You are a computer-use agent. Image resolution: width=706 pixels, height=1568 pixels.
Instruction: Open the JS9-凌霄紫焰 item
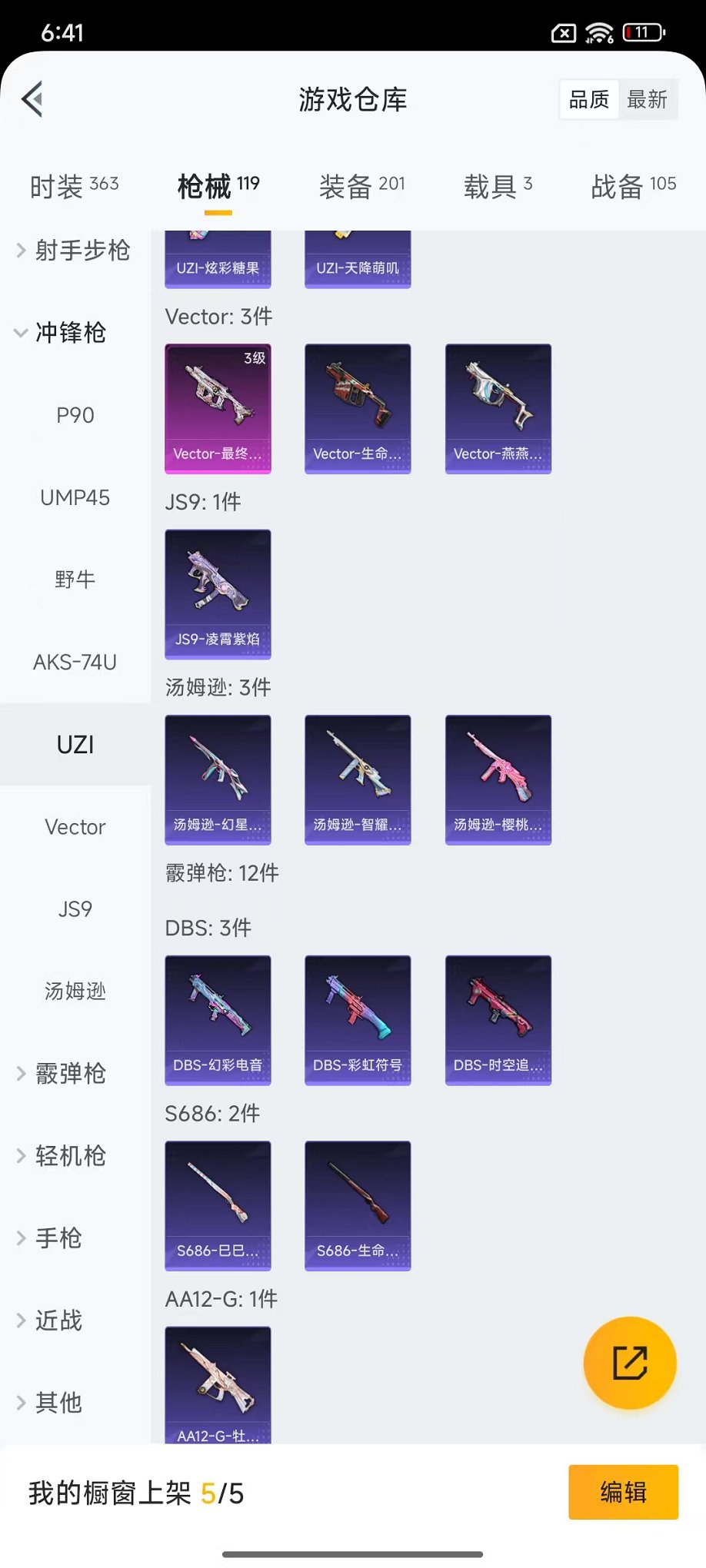point(218,594)
